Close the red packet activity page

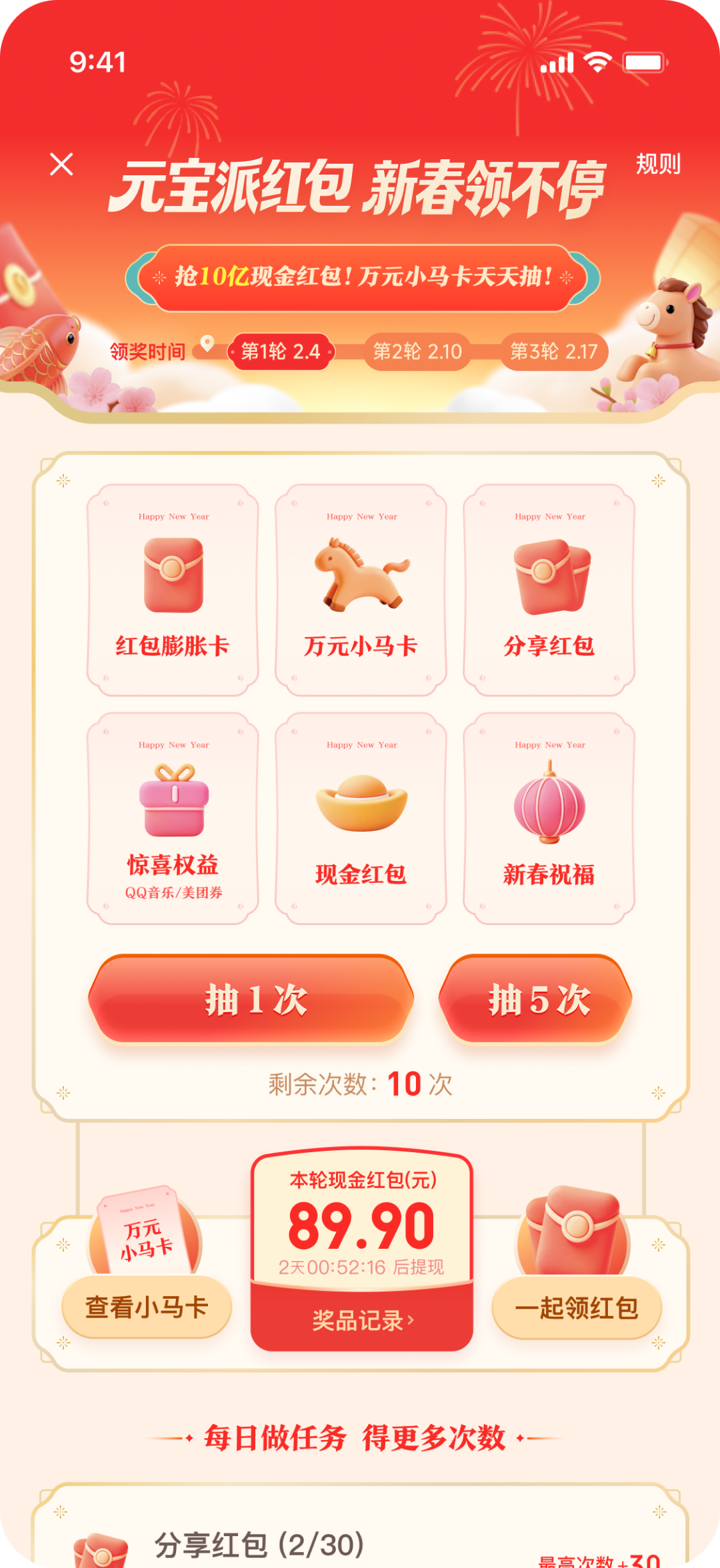[61, 164]
